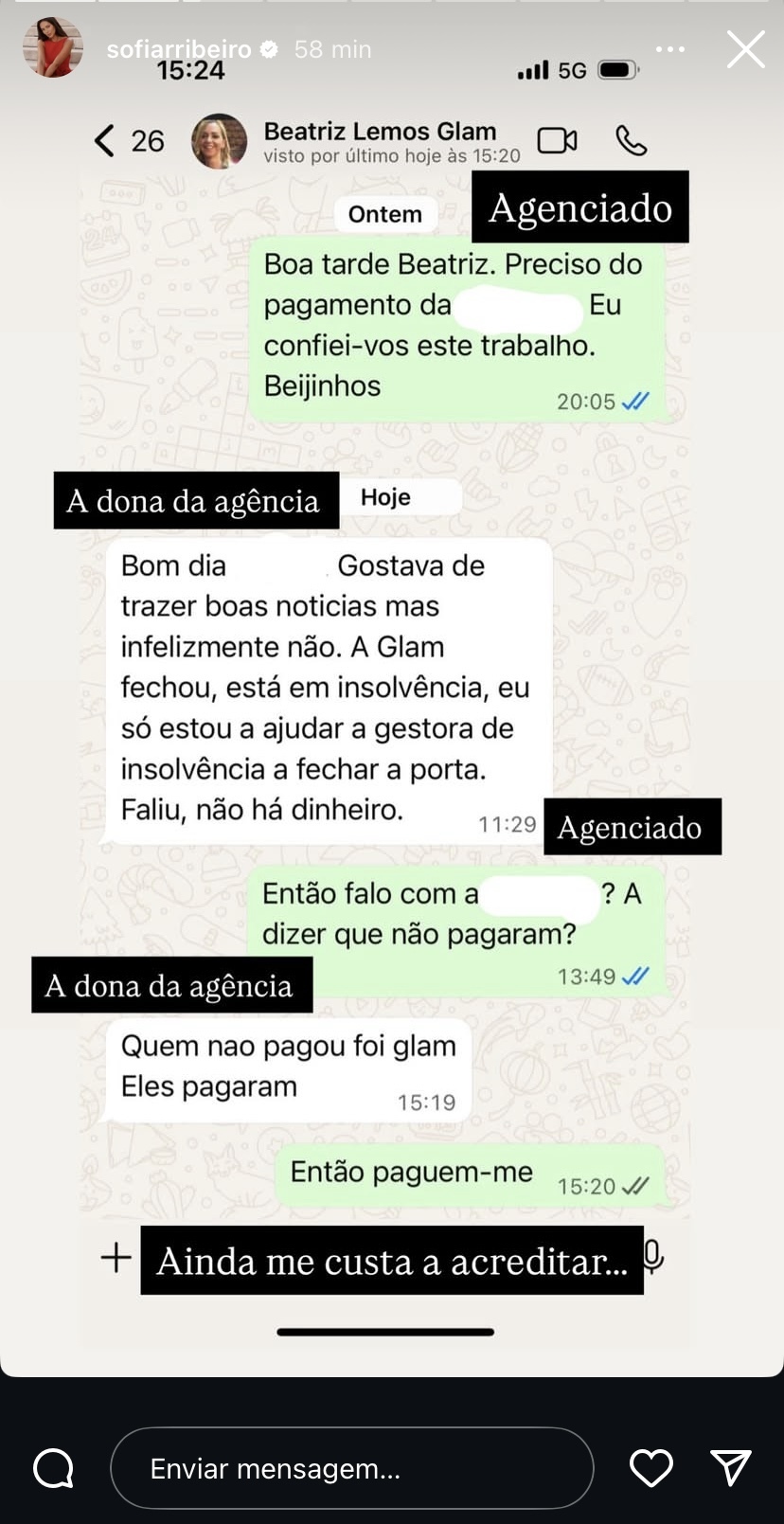This screenshot has width=784, height=1524.
Task: Open the sofiarribeiro username link
Action: (x=179, y=49)
